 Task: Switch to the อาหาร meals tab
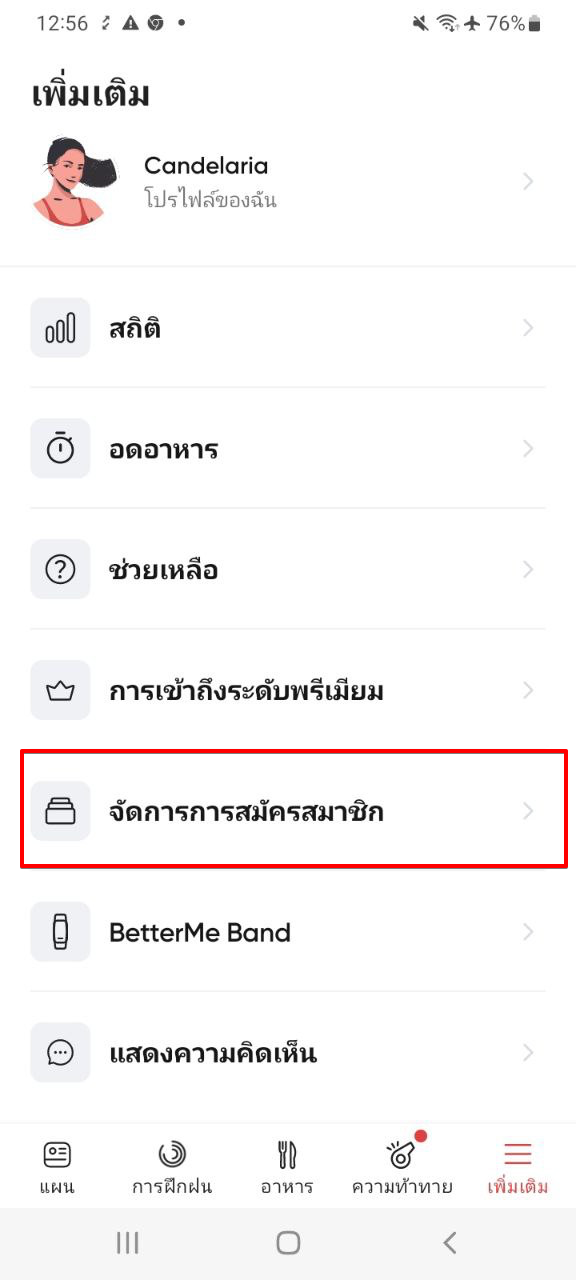(287, 1166)
